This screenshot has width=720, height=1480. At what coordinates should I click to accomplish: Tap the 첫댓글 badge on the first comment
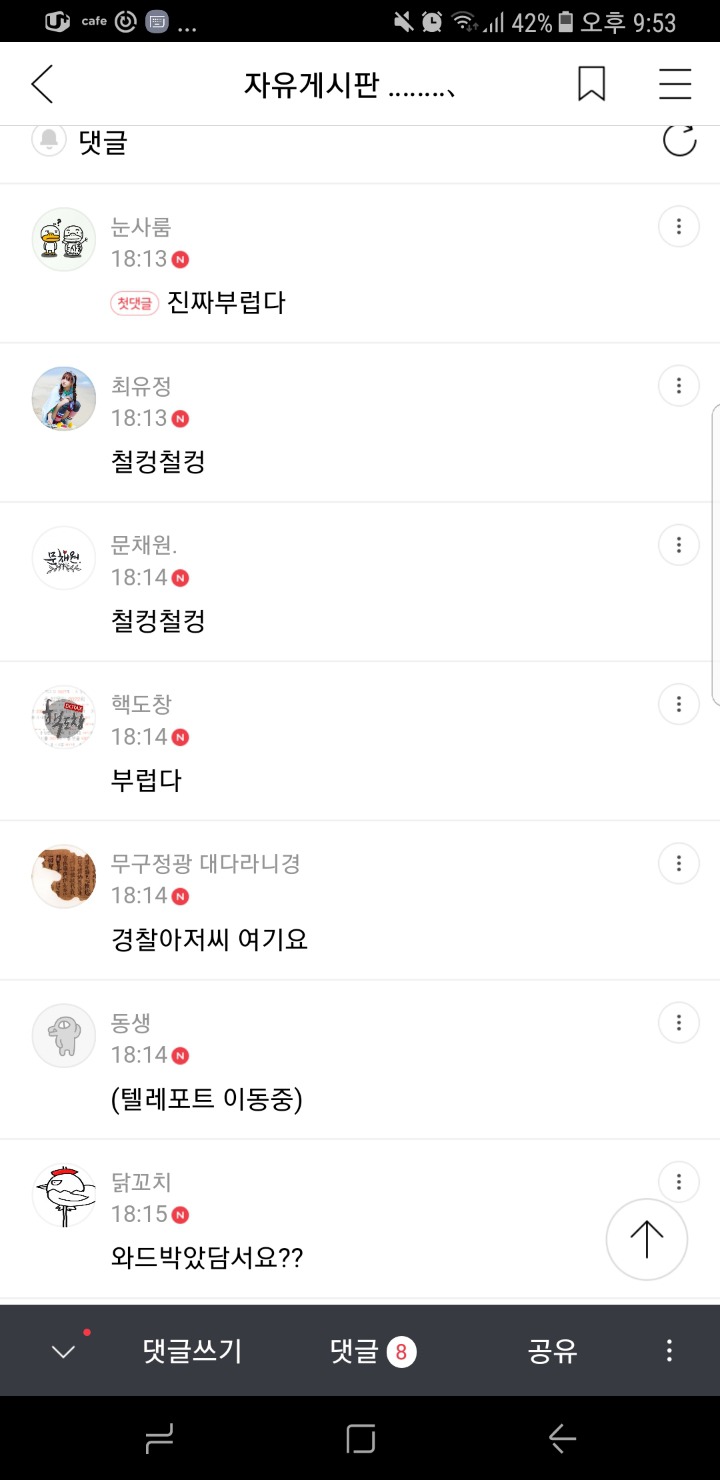134,302
